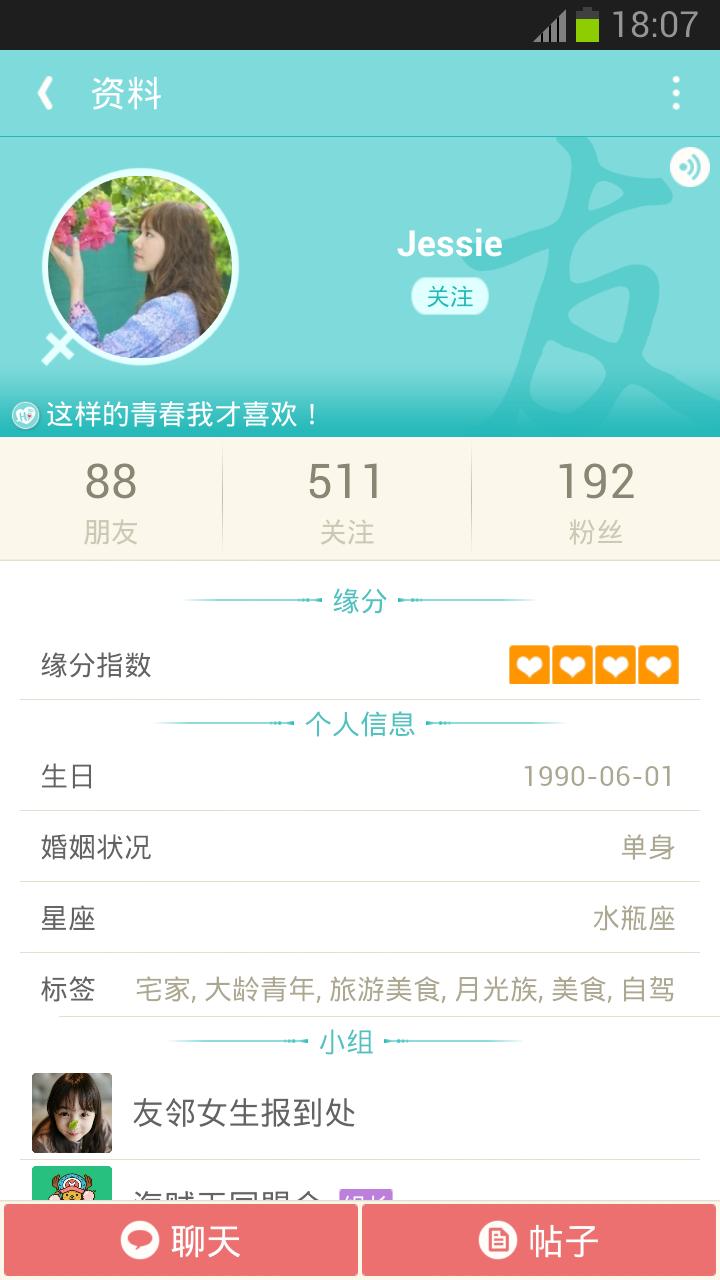This screenshot has width=720, height=1280.
Task: Switch to the 聊天 tab at bottom
Action: coord(180,1239)
